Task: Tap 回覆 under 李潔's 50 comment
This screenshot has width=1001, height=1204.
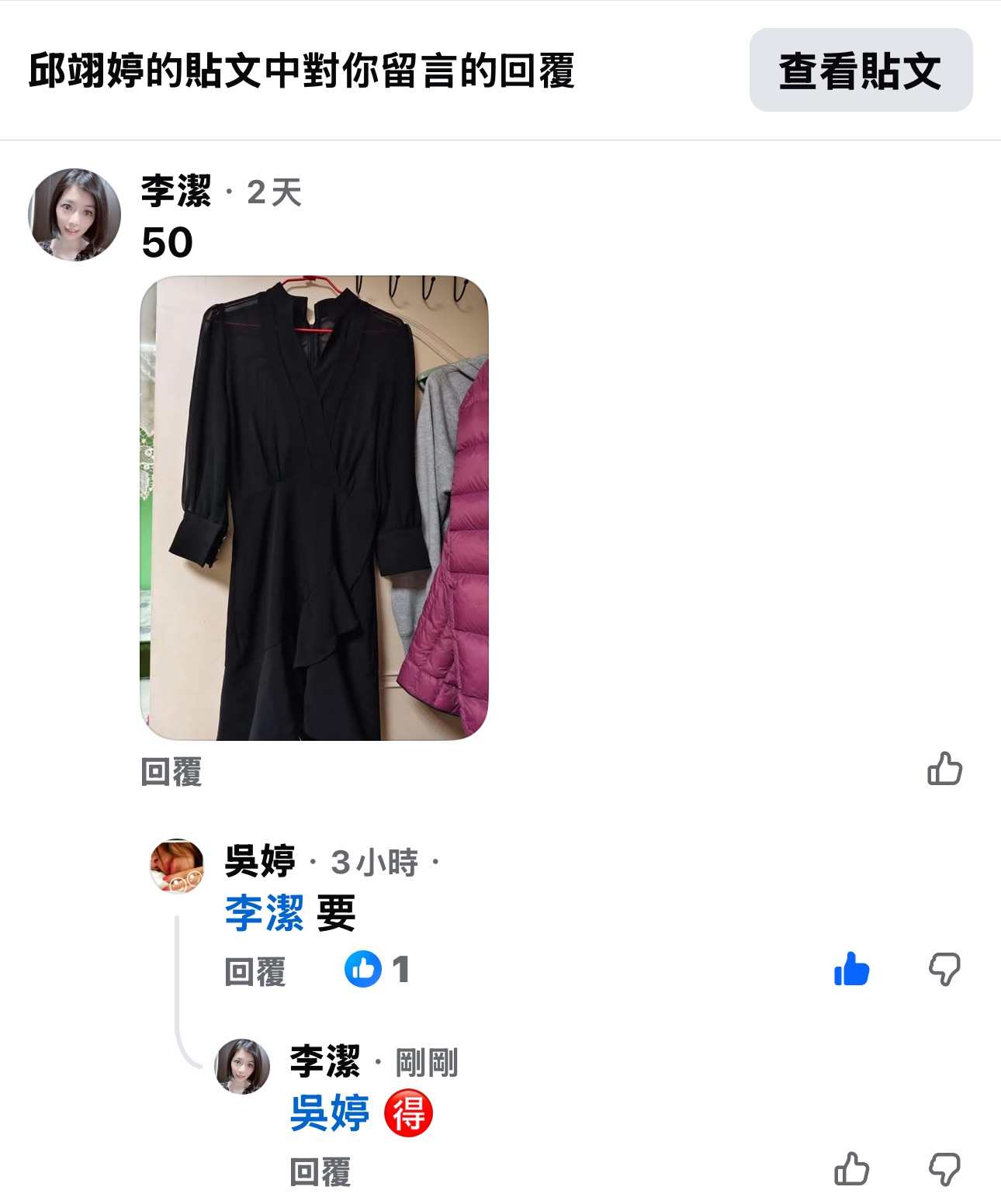Action: pos(171,772)
